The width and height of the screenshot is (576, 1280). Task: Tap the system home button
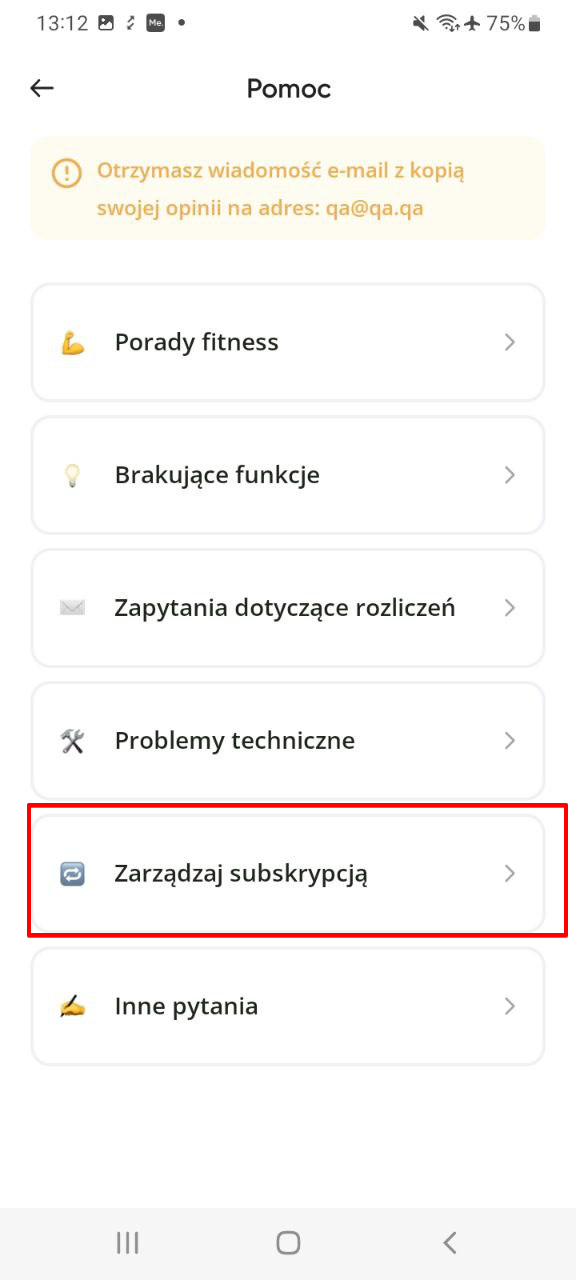288,1243
